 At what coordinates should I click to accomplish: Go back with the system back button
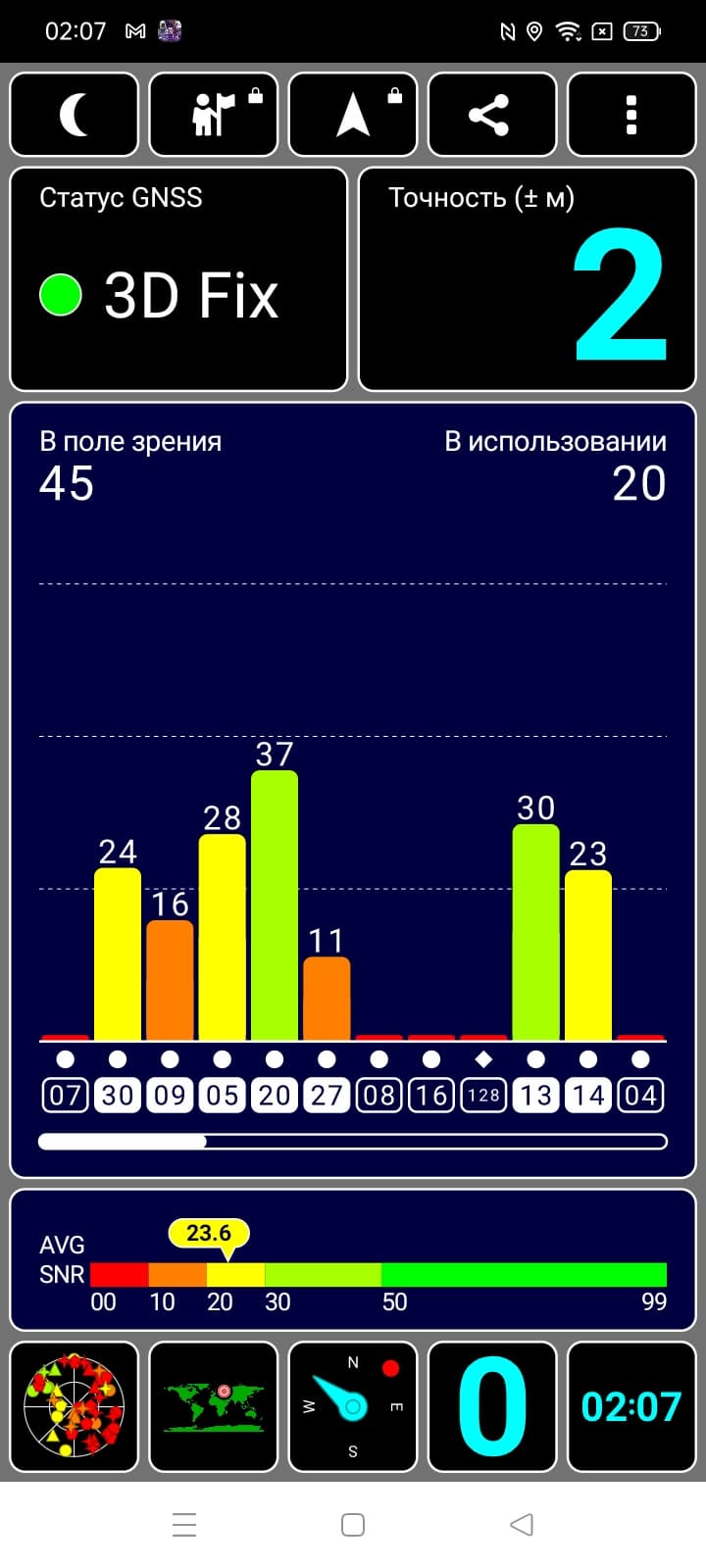point(522,1524)
